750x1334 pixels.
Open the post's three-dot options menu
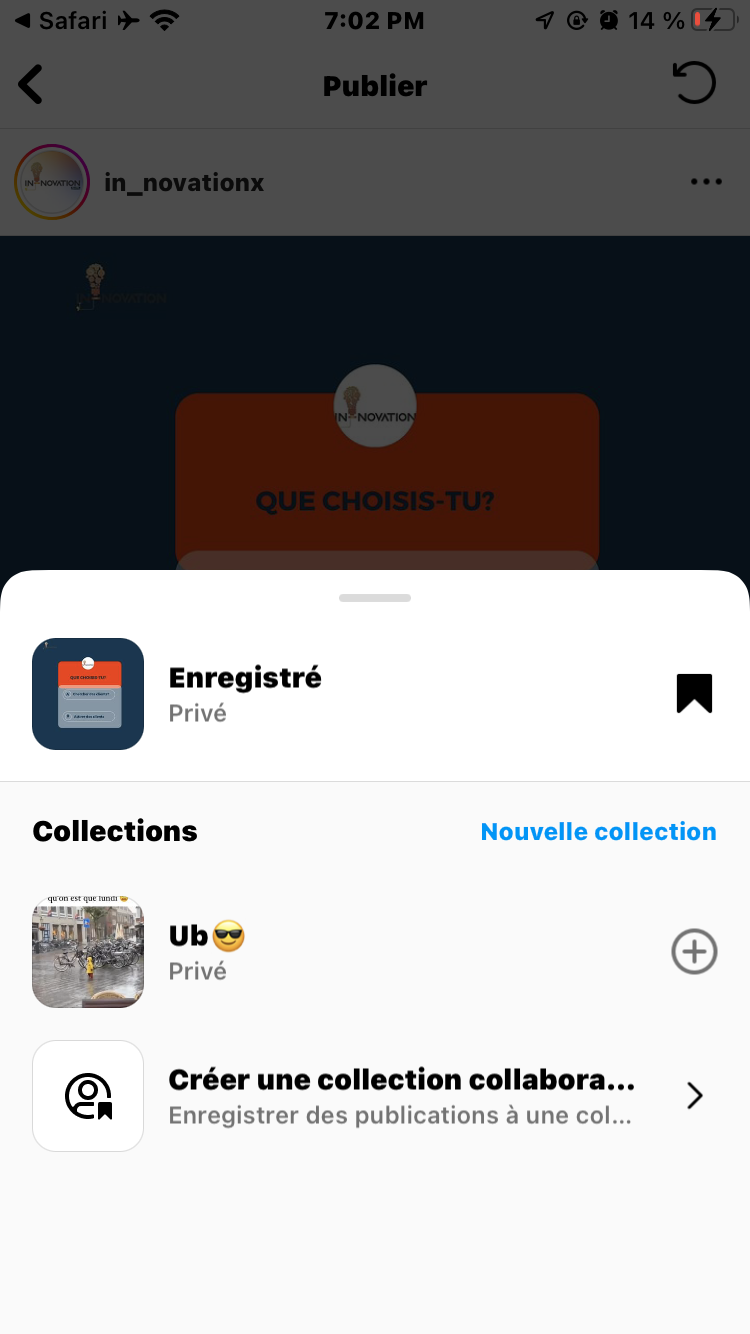(x=706, y=182)
